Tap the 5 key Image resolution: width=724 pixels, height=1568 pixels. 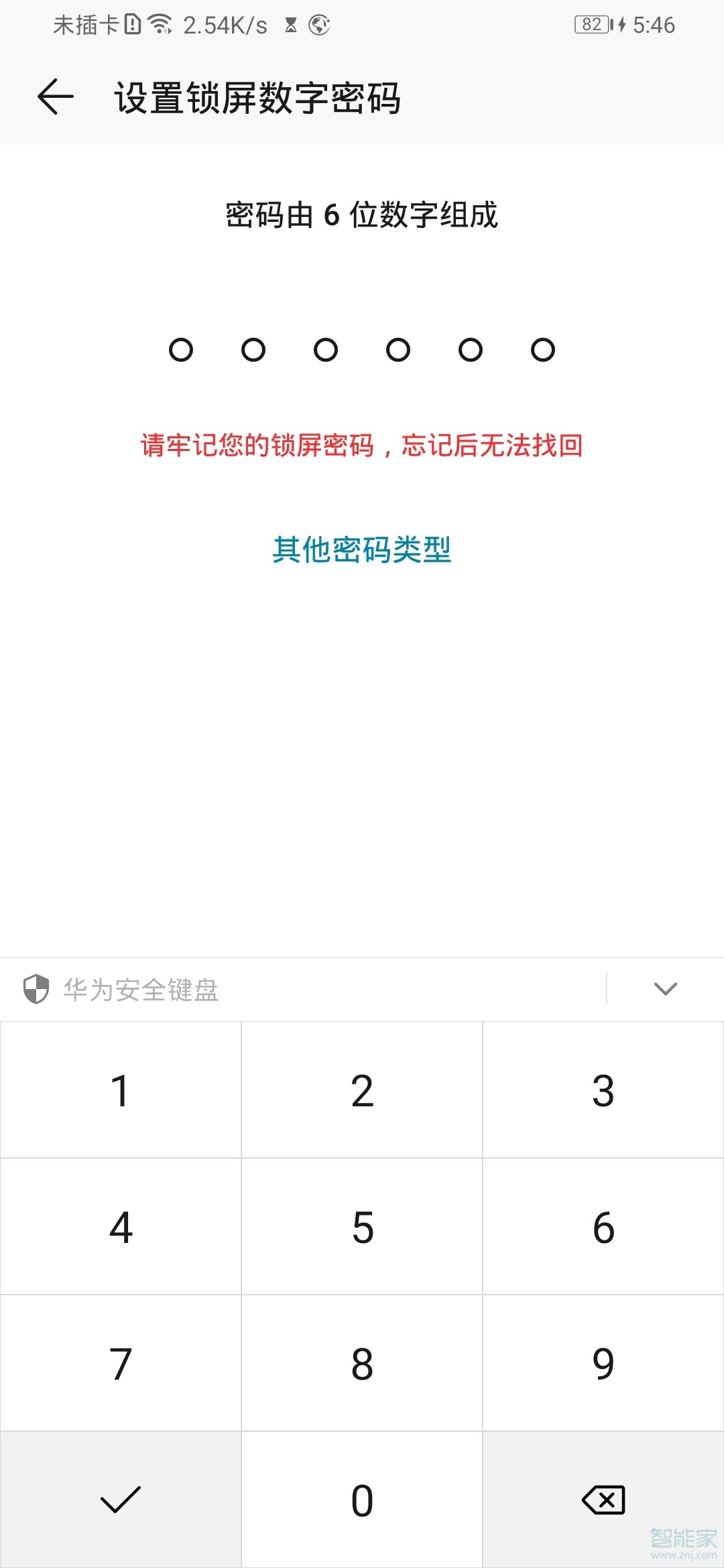[362, 1228]
